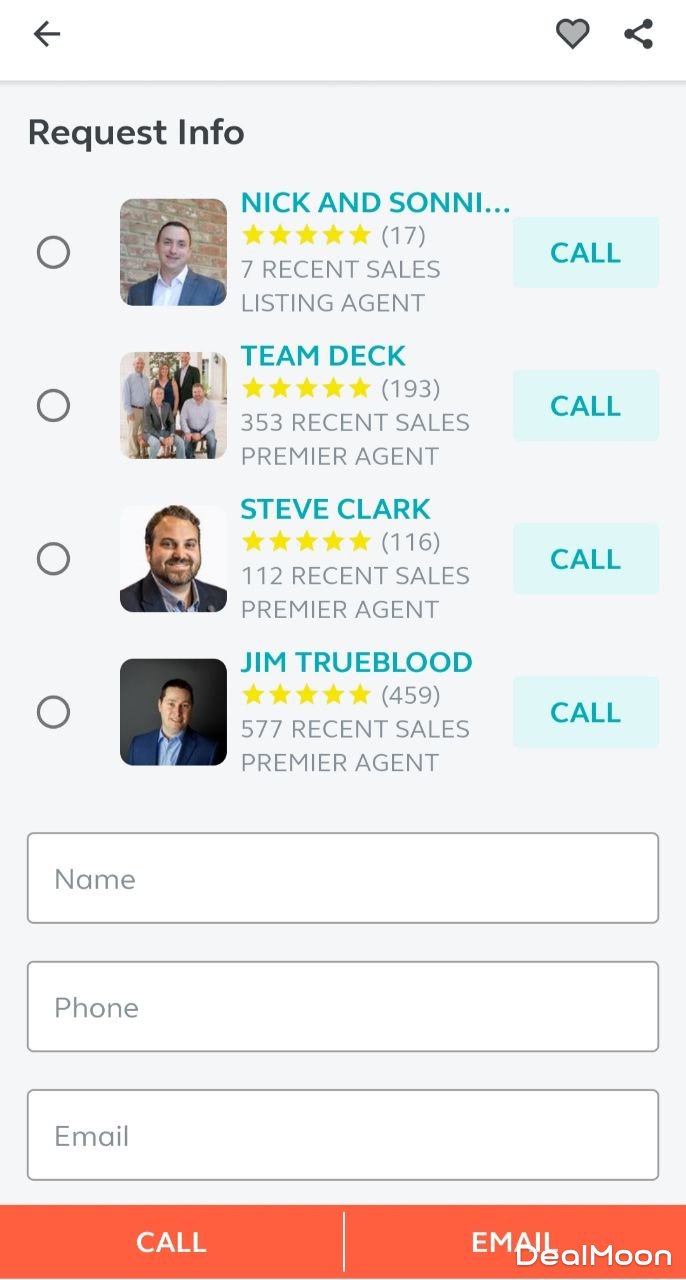Save this listing with the heart icon

point(572,34)
